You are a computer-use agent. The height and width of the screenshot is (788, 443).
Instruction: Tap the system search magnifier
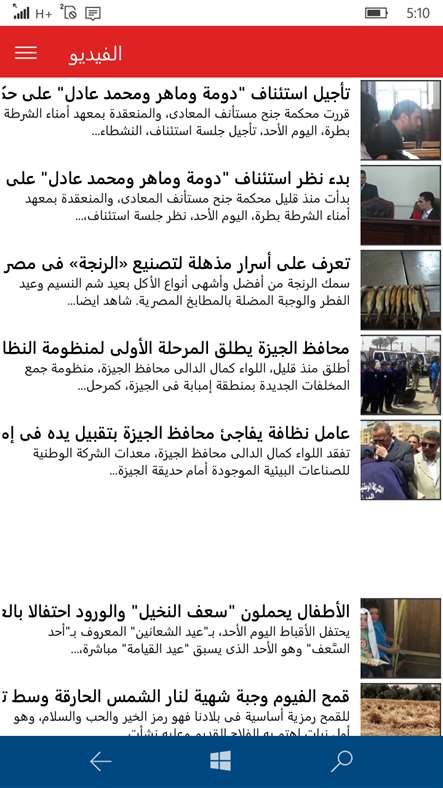(x=342, y=761)
